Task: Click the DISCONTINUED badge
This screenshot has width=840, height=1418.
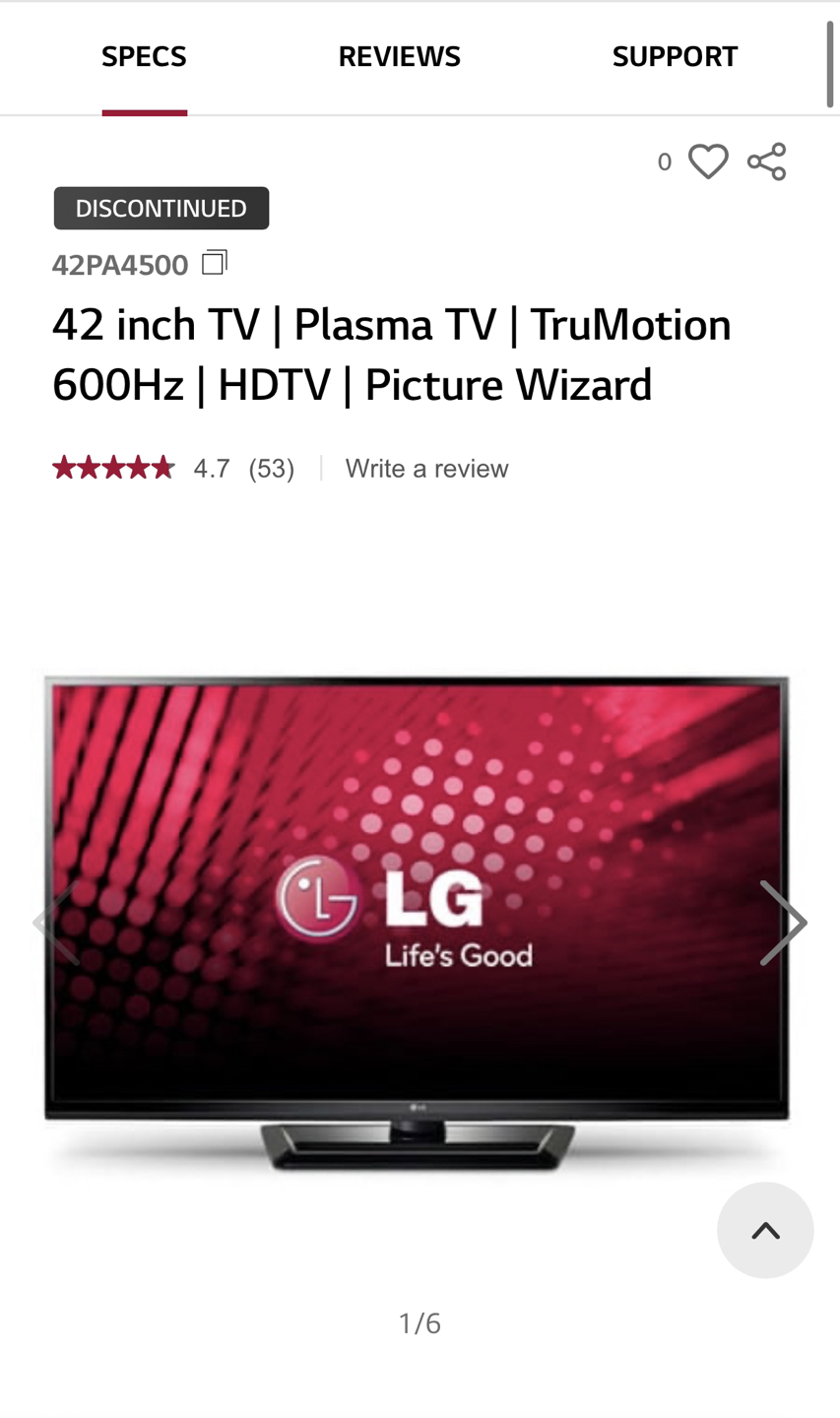Action: (x=161, y=207)
